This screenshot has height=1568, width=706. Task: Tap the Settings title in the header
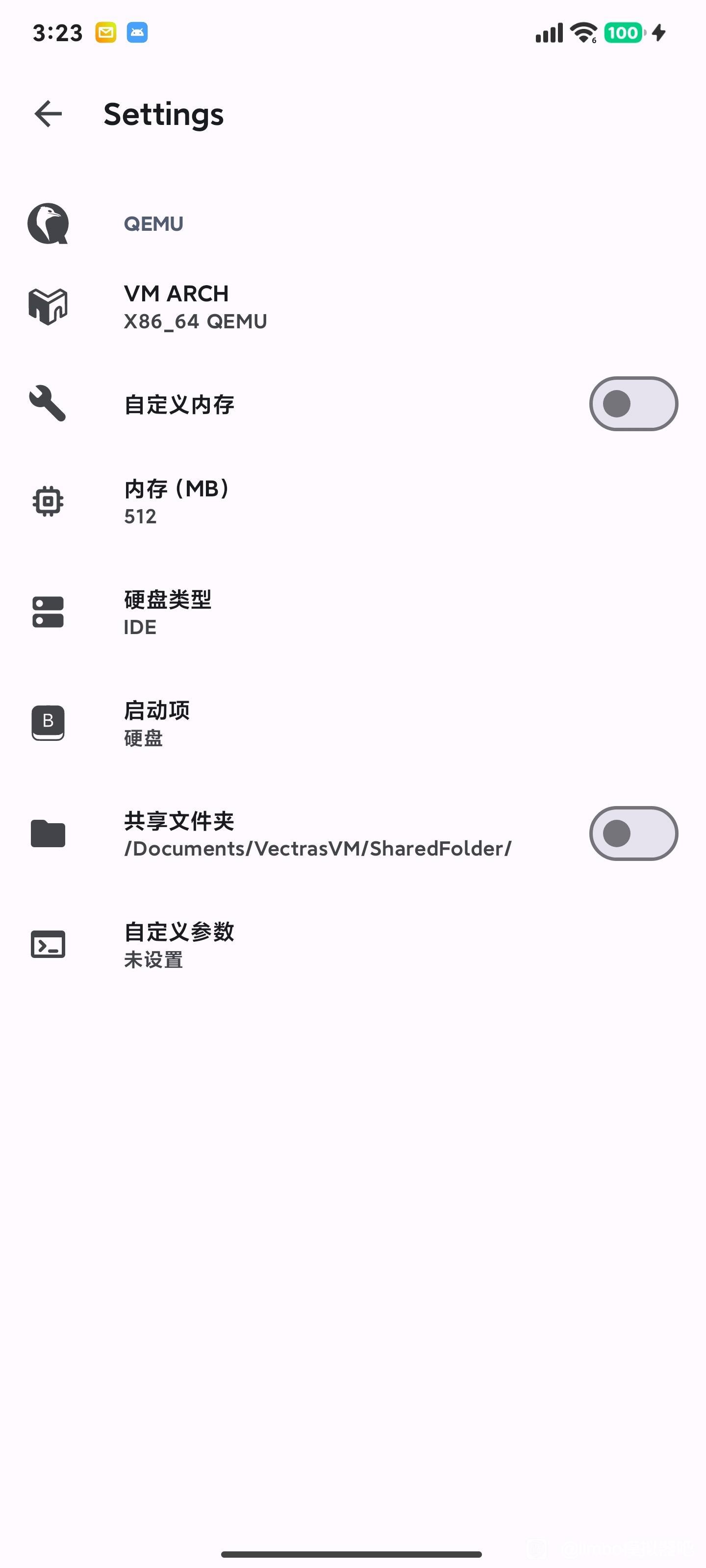click(x=163, y=114)
